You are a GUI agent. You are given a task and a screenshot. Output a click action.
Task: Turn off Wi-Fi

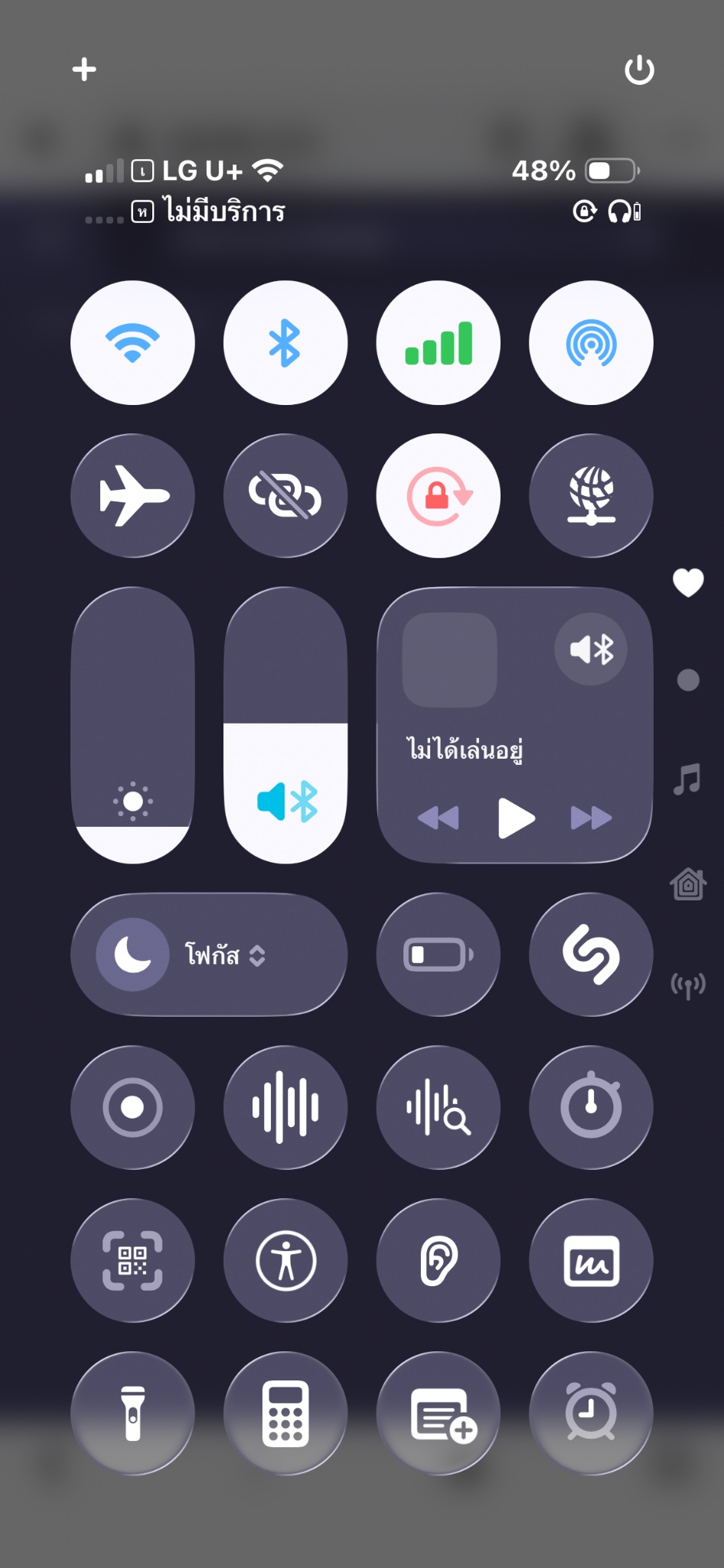132,342
